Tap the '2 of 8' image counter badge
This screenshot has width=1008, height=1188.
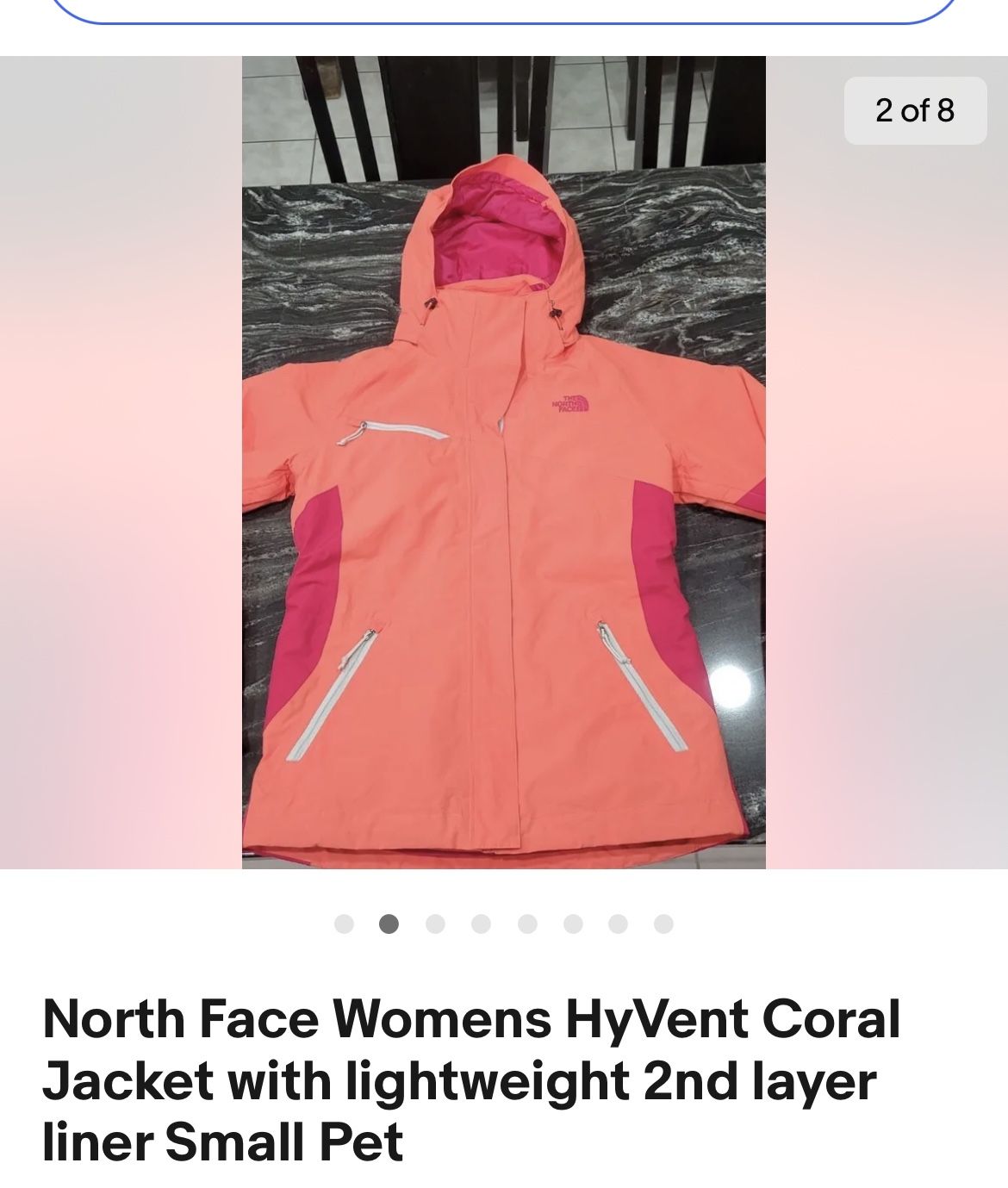tap(915, 109)
